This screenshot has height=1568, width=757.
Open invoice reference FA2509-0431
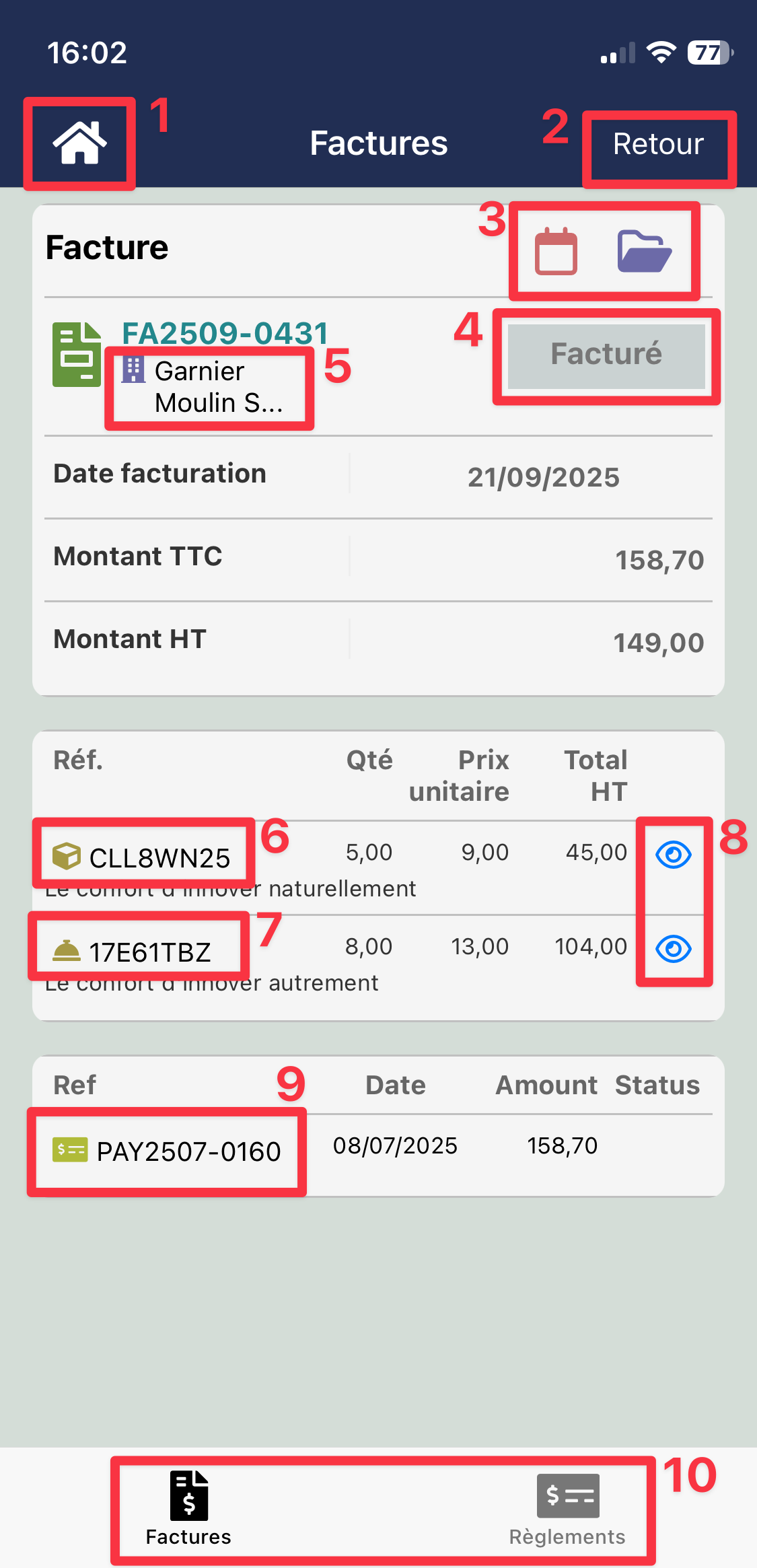[225, 333]
